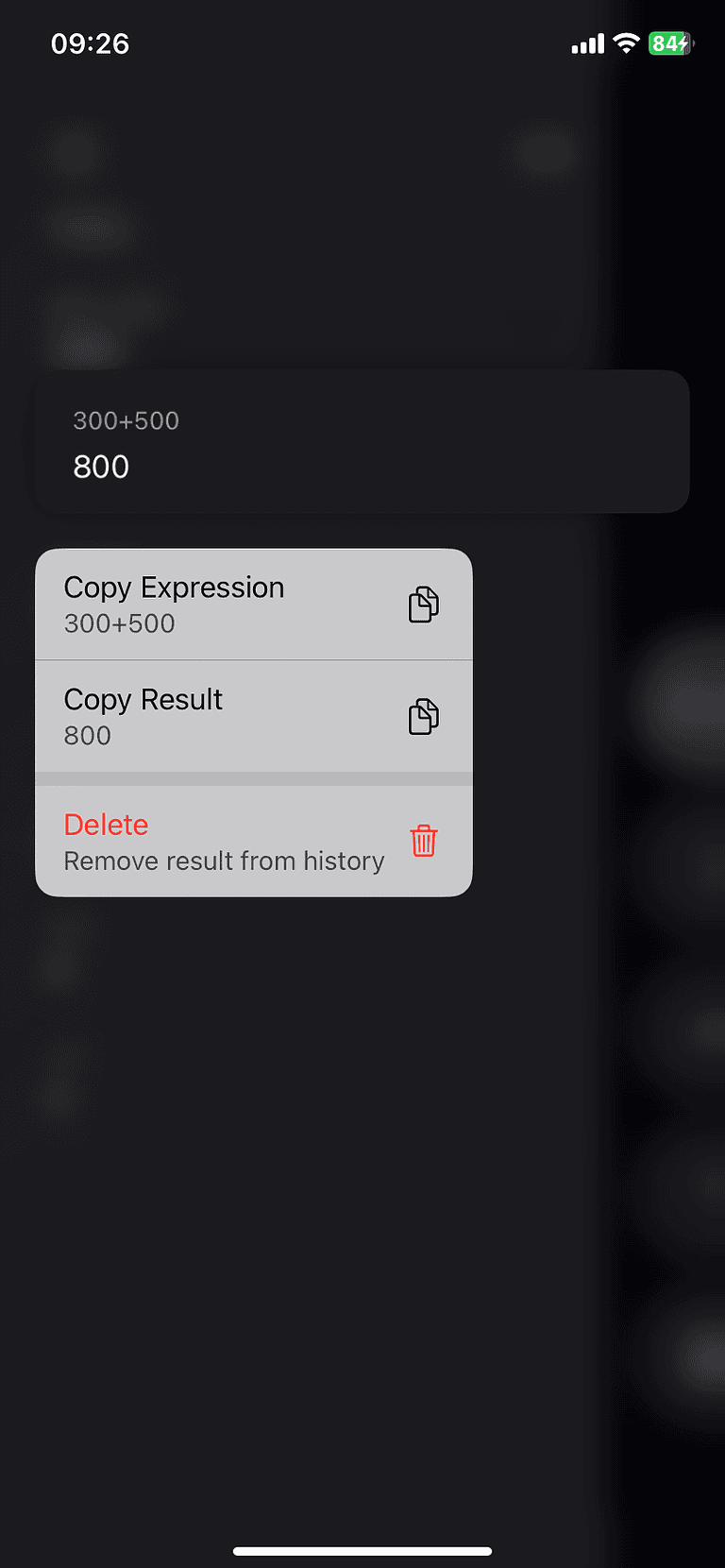Tap the highlighted calculation history card
Viewport: 725px width, 1568px height.
tap(362, 441)
